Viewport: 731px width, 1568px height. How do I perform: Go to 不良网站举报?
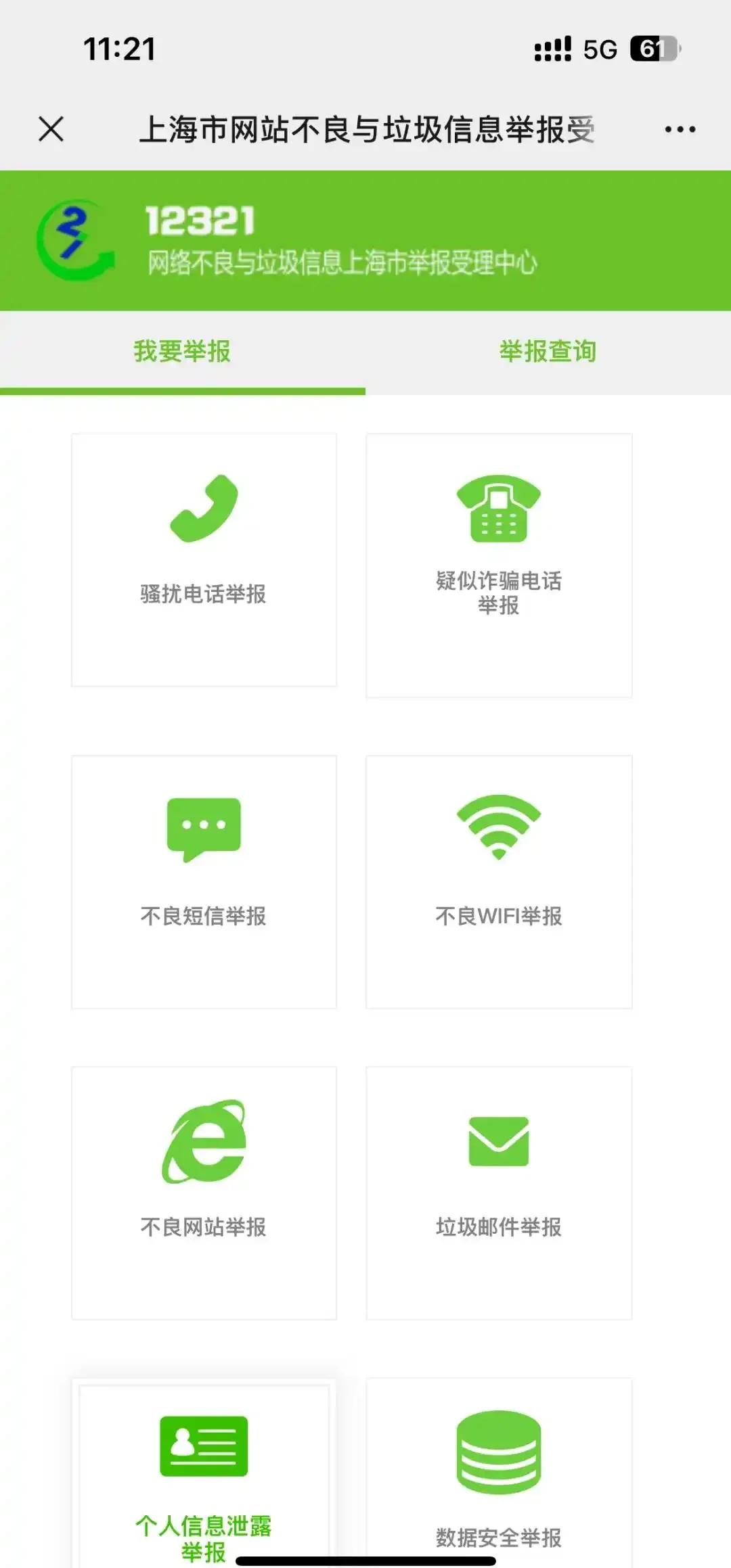coord(204,1193)
